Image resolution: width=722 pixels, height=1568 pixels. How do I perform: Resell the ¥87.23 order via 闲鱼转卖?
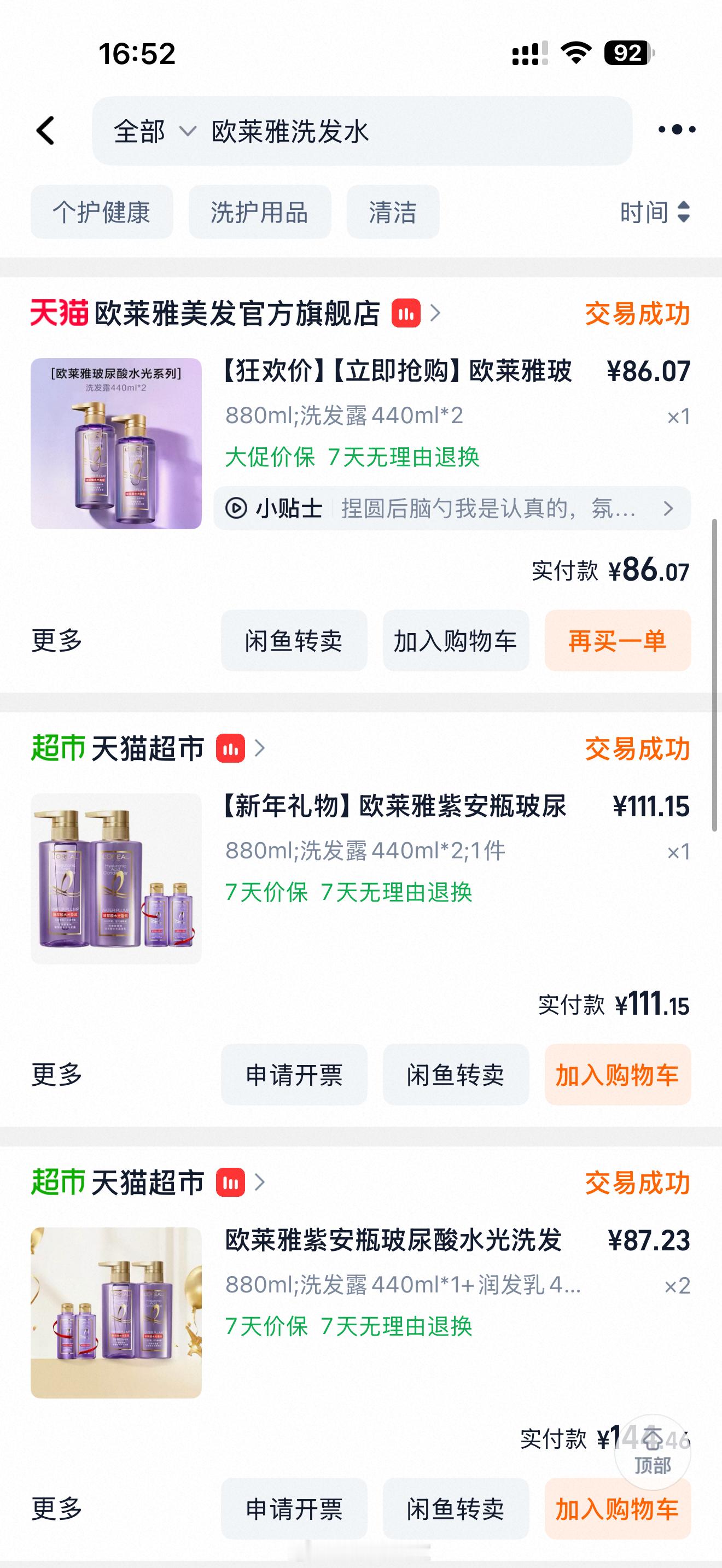pyautogui.click(x=456, y=1508)
